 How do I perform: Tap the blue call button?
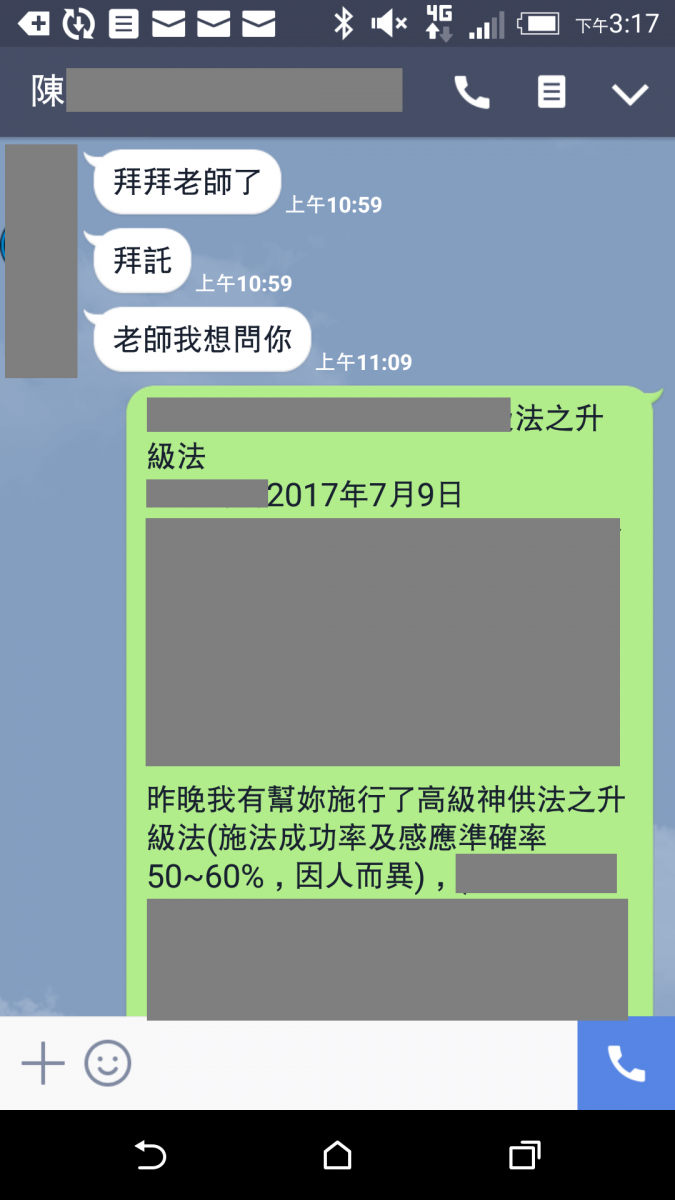pos(626,1063)
